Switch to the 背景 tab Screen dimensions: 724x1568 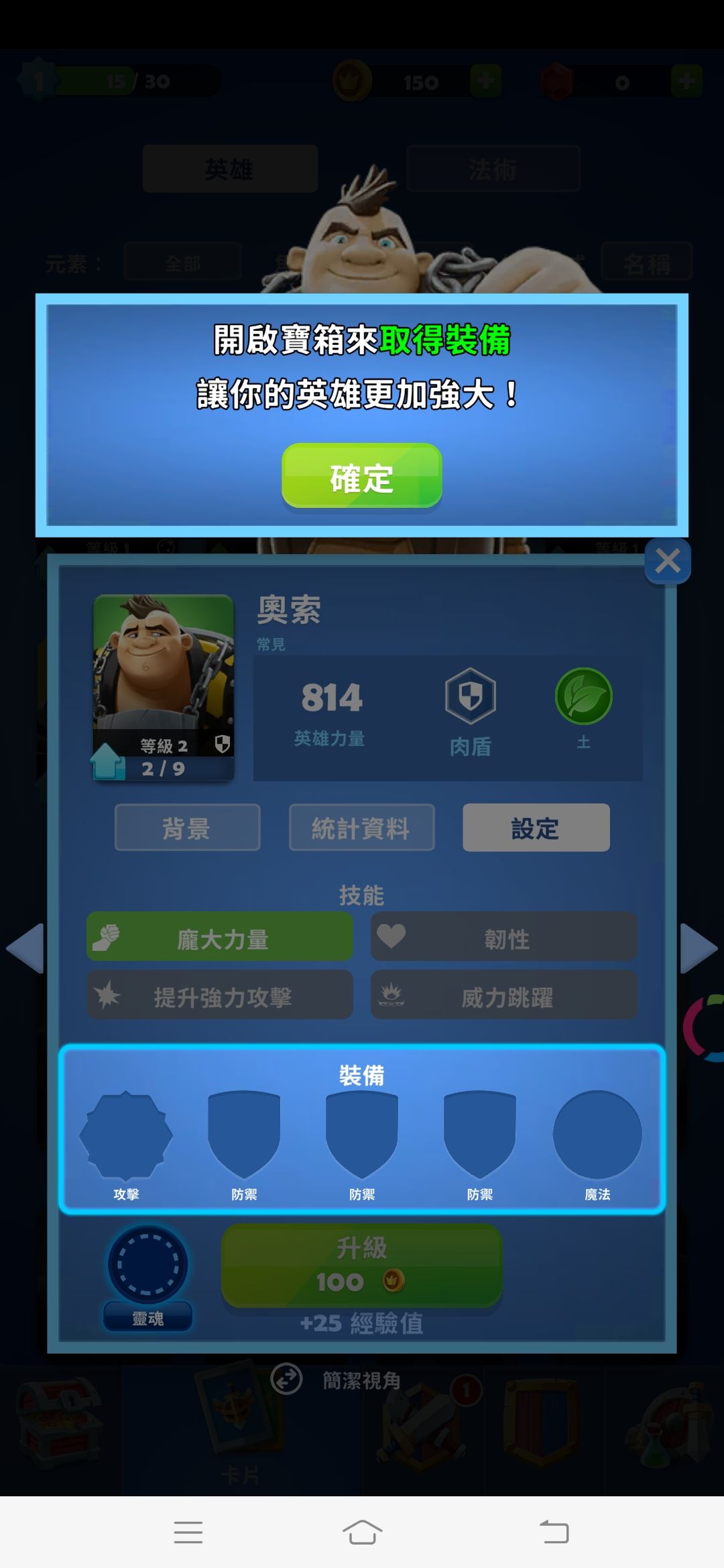point(186,828)
